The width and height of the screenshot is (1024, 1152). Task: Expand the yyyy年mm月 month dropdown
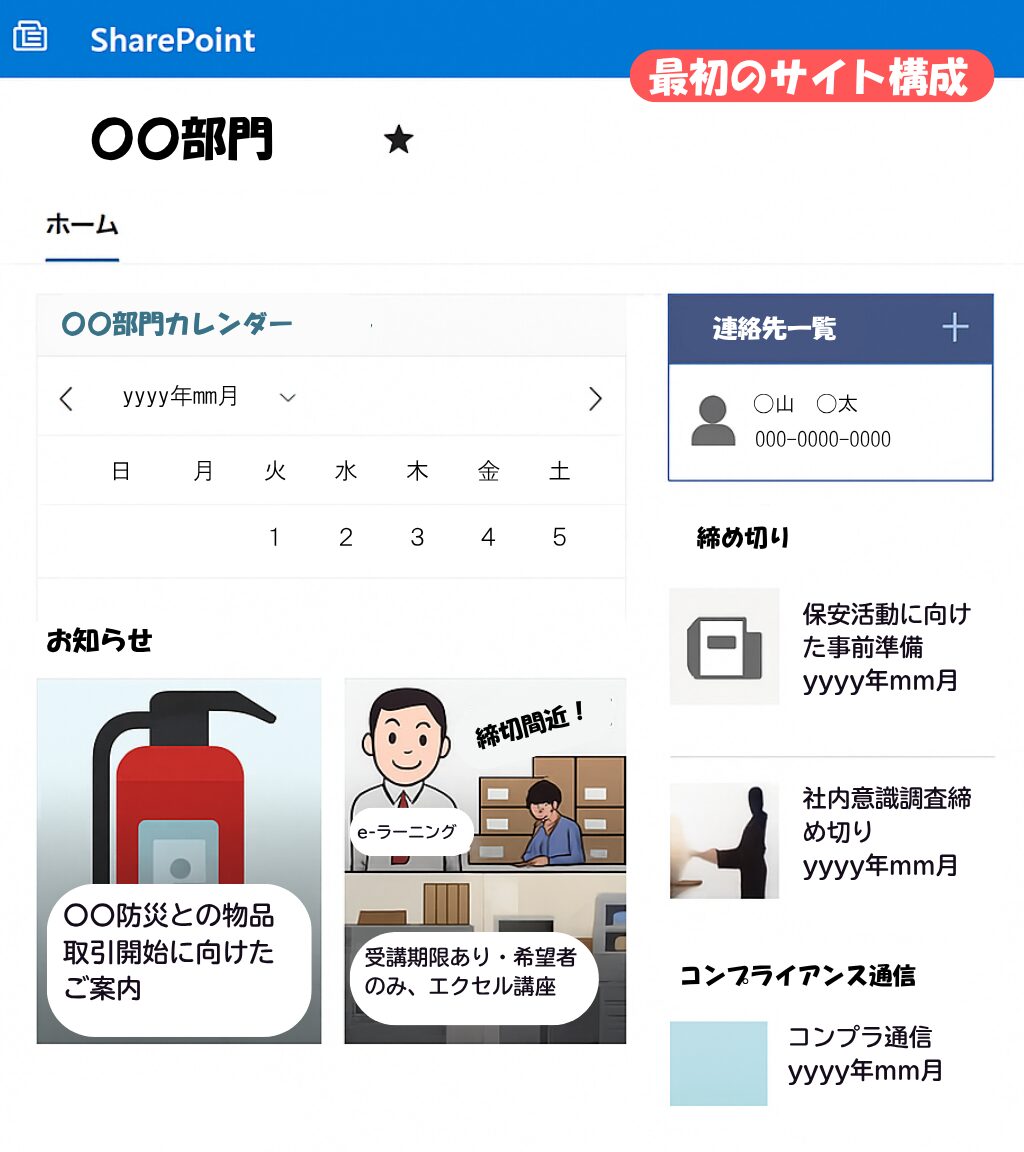(288, 398)
